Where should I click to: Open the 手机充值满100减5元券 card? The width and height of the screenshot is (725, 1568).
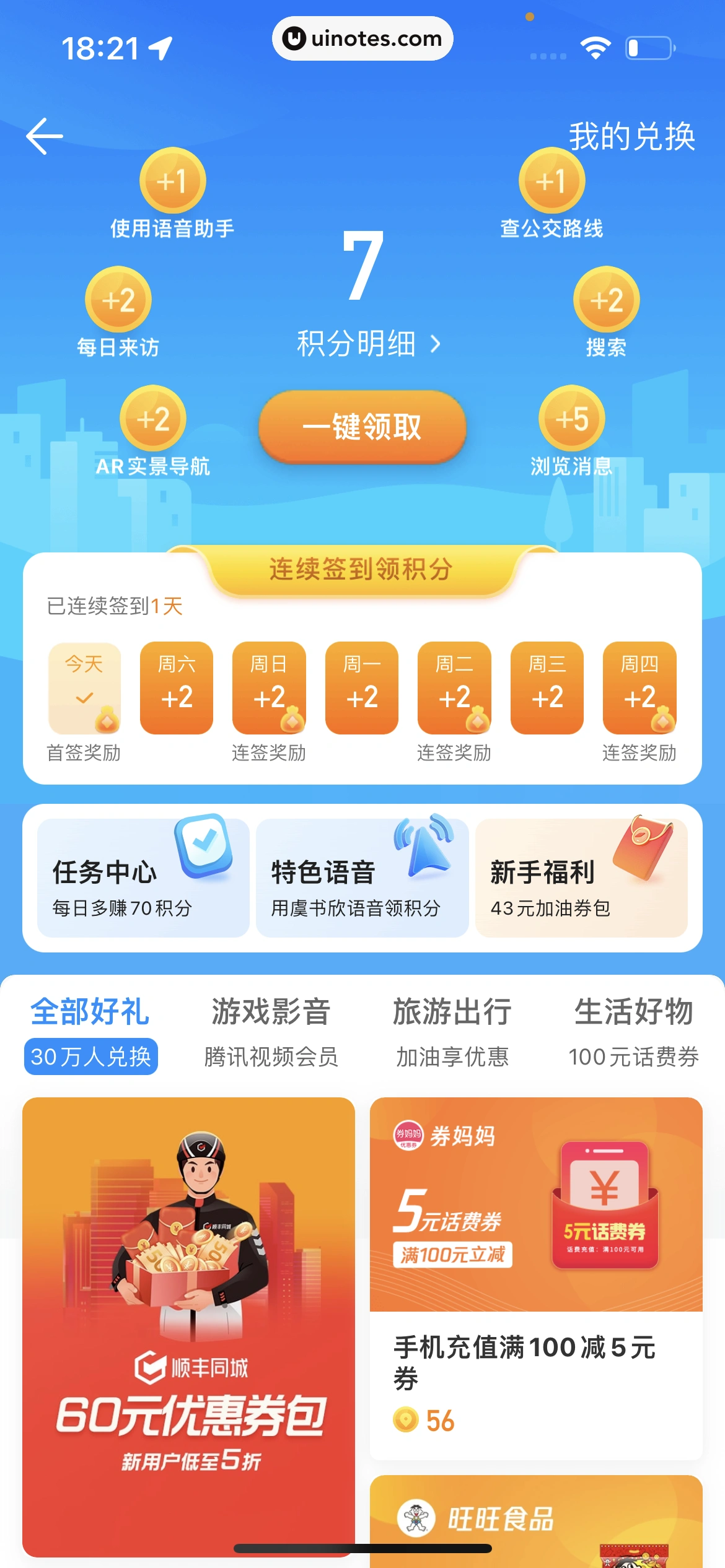536,1279
